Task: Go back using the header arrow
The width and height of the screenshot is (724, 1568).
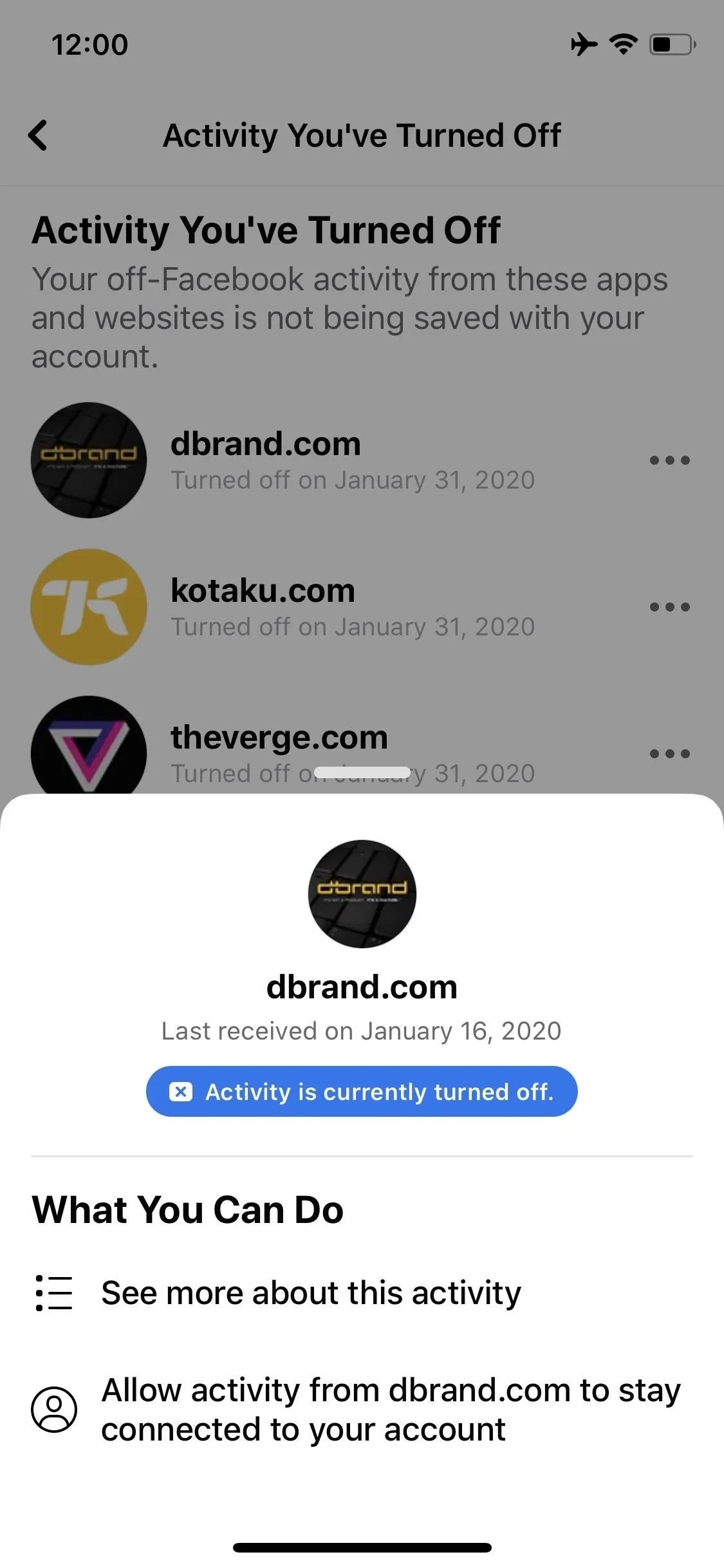Action: click(x=38, y=135)
